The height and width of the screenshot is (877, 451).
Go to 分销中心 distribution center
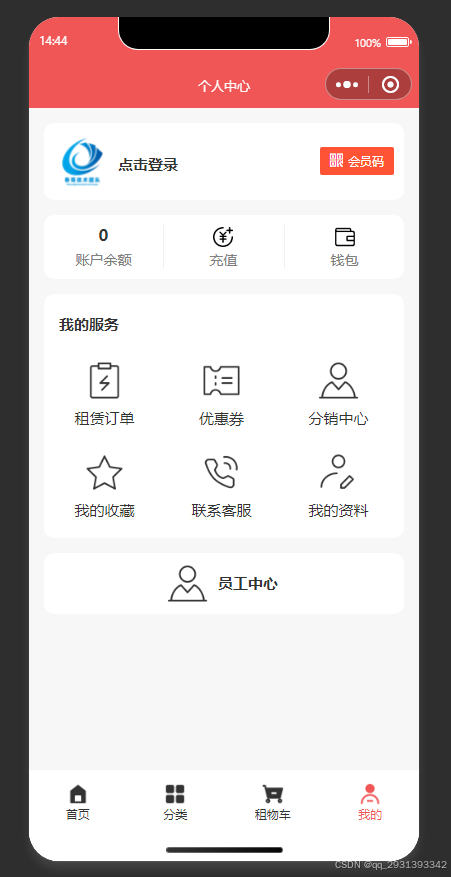coord(339,394)
